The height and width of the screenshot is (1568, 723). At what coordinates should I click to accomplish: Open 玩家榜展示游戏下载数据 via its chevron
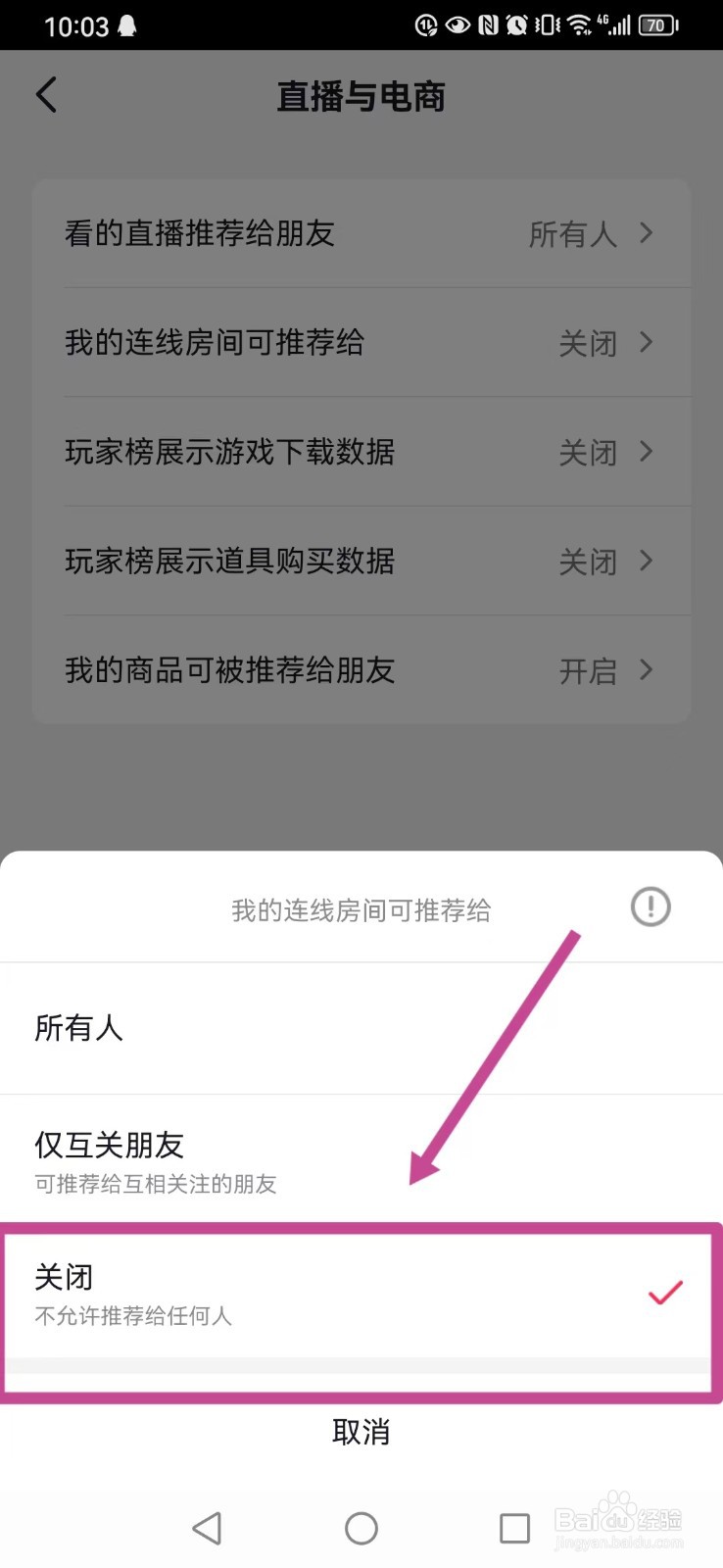(646, 452)
